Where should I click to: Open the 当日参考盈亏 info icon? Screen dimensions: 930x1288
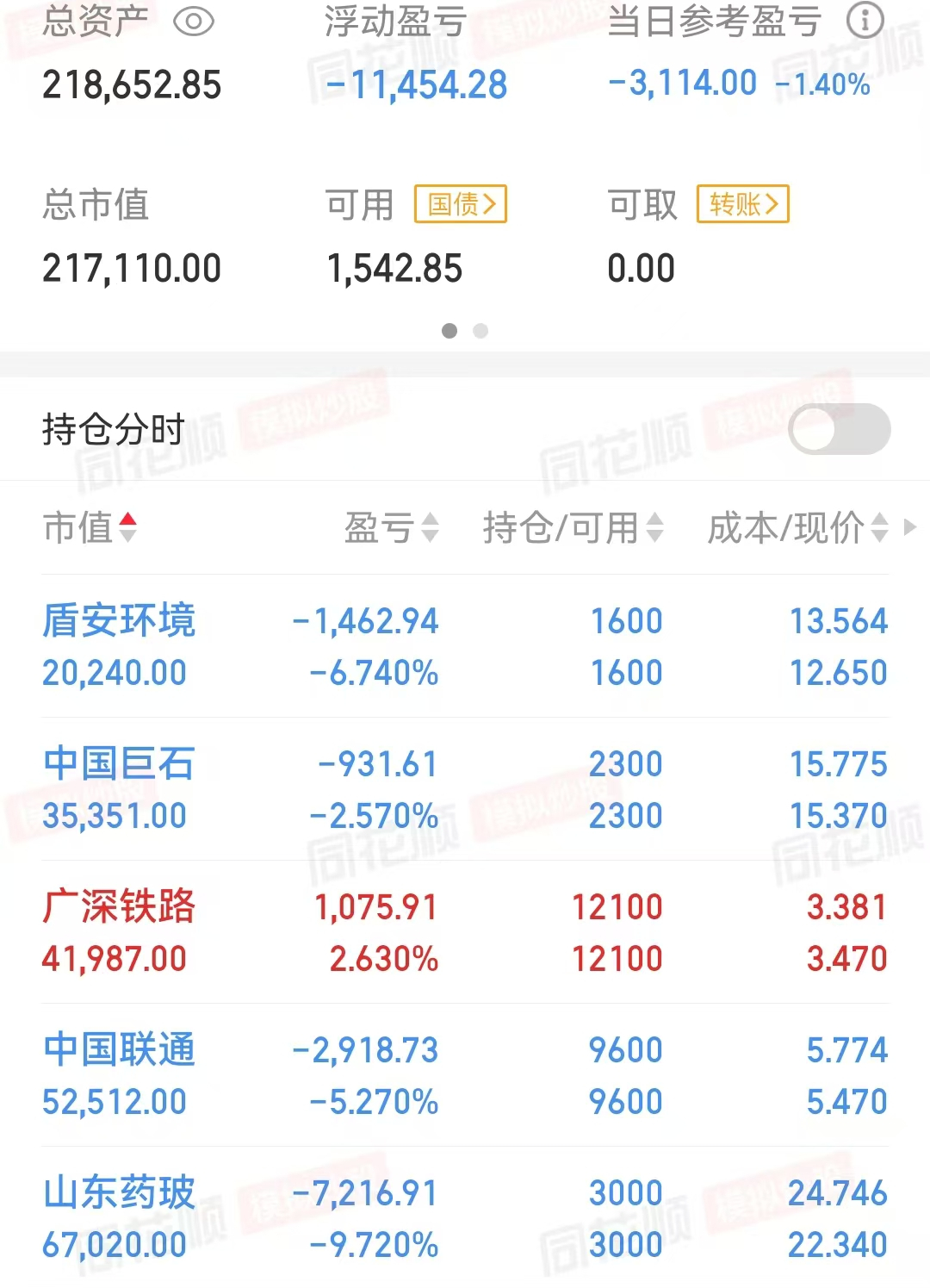pos(865,20)
